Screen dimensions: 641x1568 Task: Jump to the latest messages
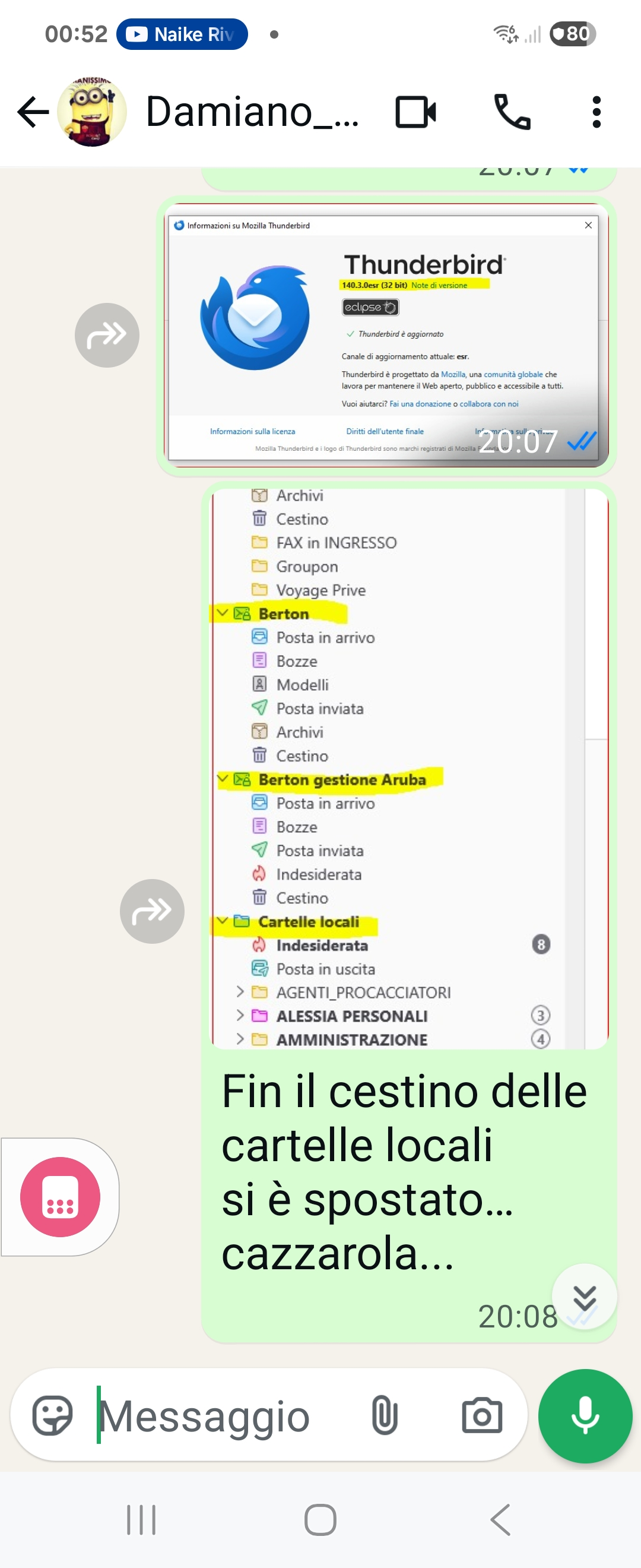[584, 1297]
